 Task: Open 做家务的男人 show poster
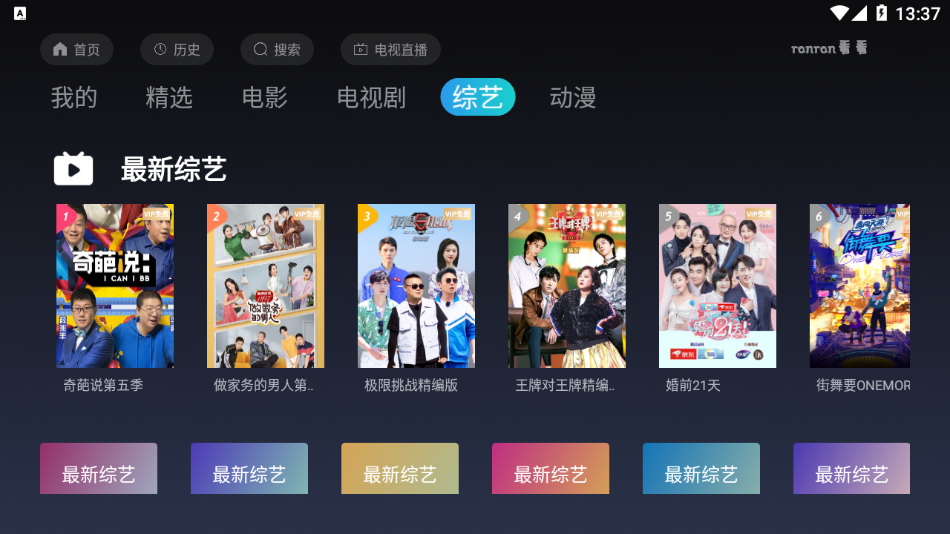point(265,286)
